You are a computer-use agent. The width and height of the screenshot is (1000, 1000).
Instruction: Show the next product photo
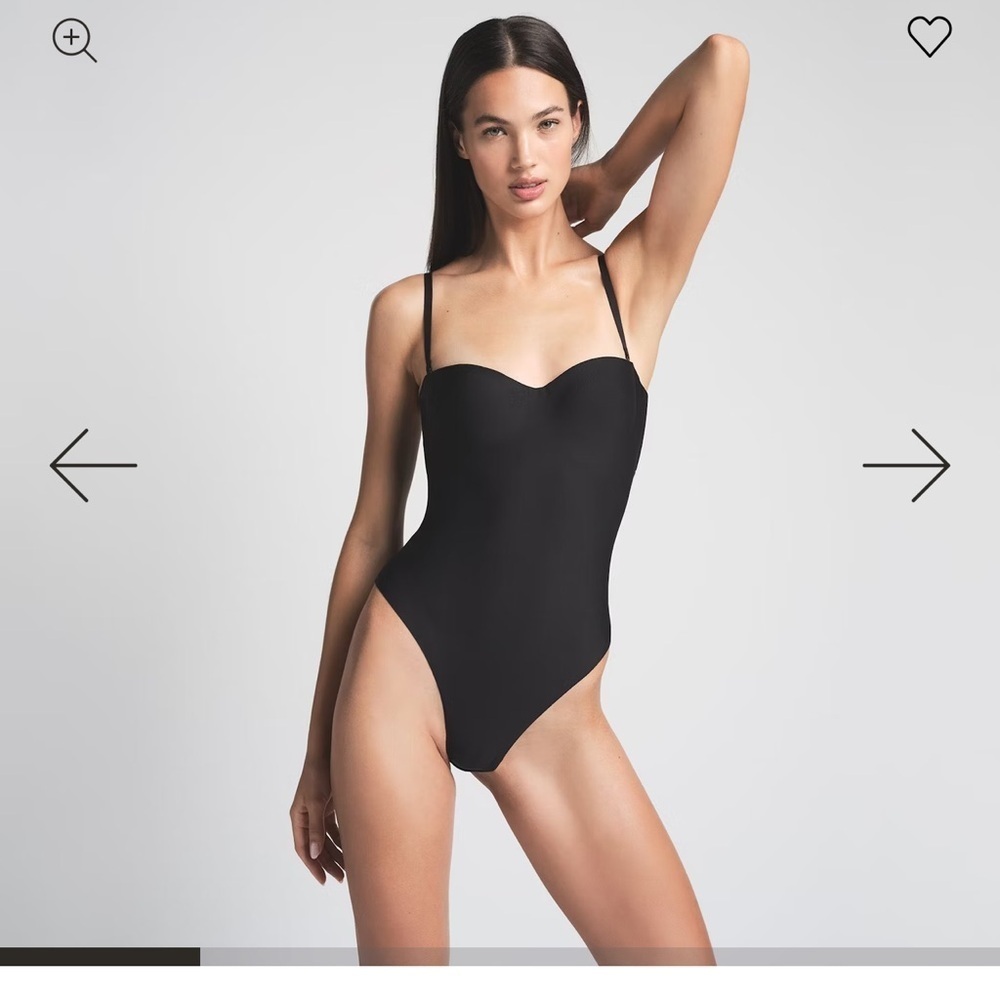click(906, 465)
